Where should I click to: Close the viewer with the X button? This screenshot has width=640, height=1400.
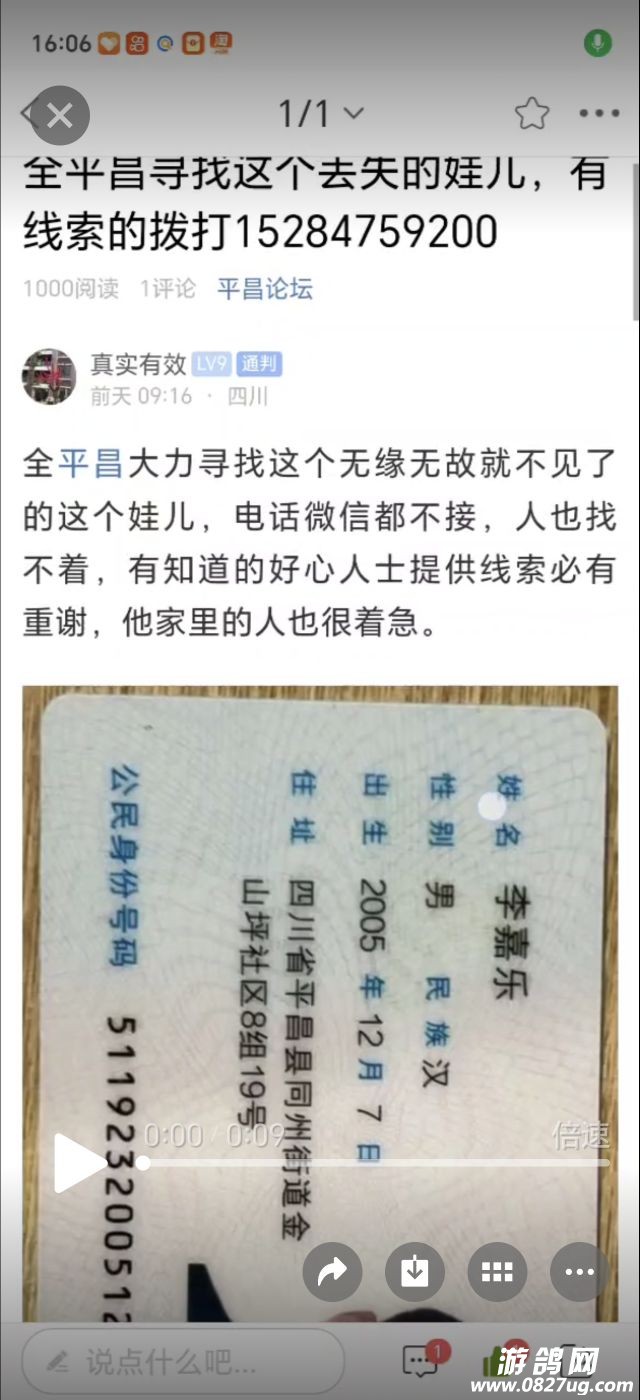pyautogui.click(x=60, y=115)
